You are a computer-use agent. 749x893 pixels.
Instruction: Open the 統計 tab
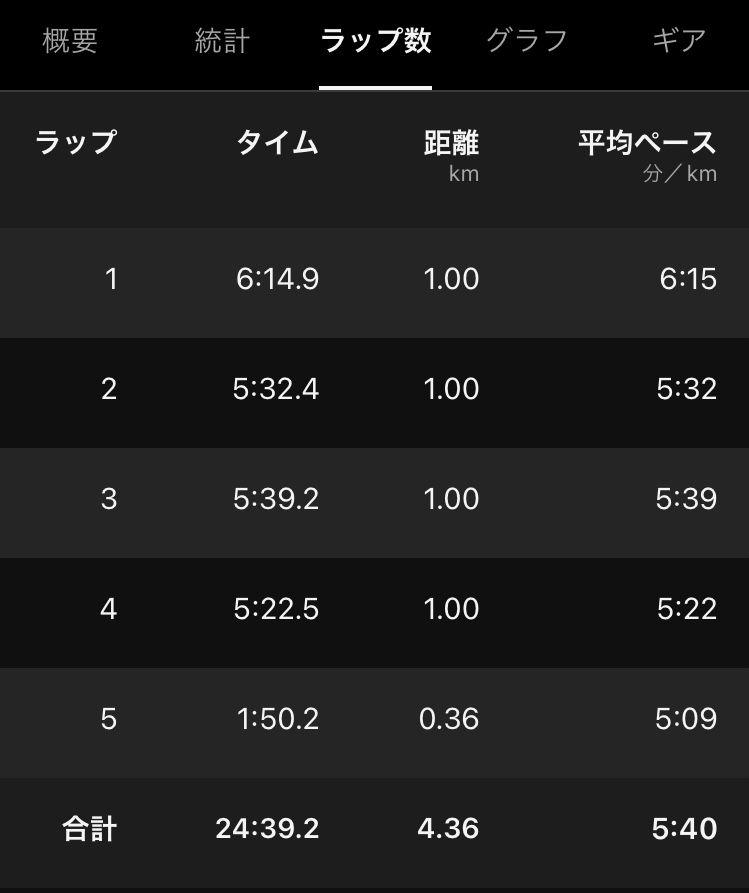click(x=222, y=42)
